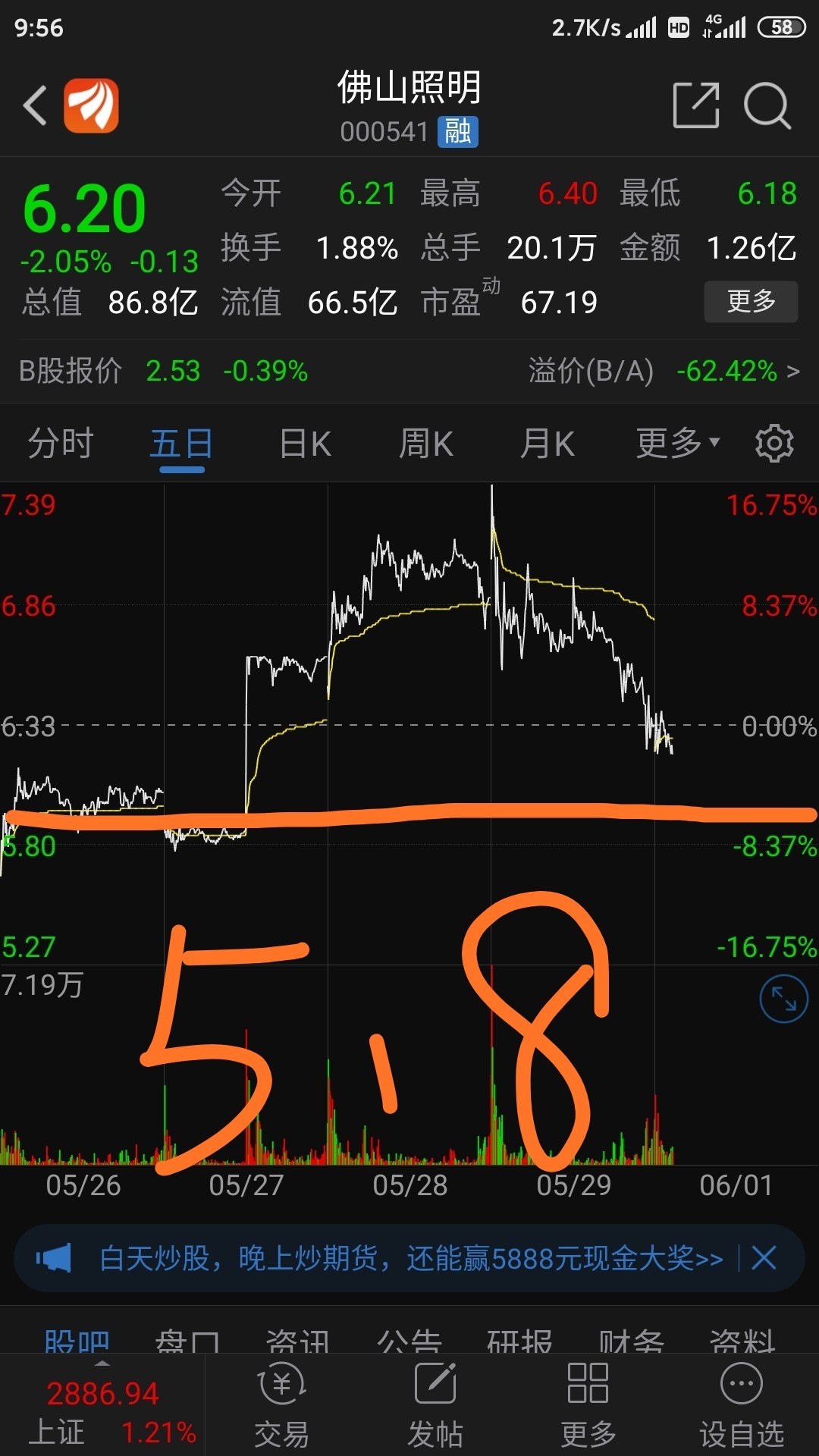
Task: Open the B股 premium (溢价) details
Action: point(664,372)
